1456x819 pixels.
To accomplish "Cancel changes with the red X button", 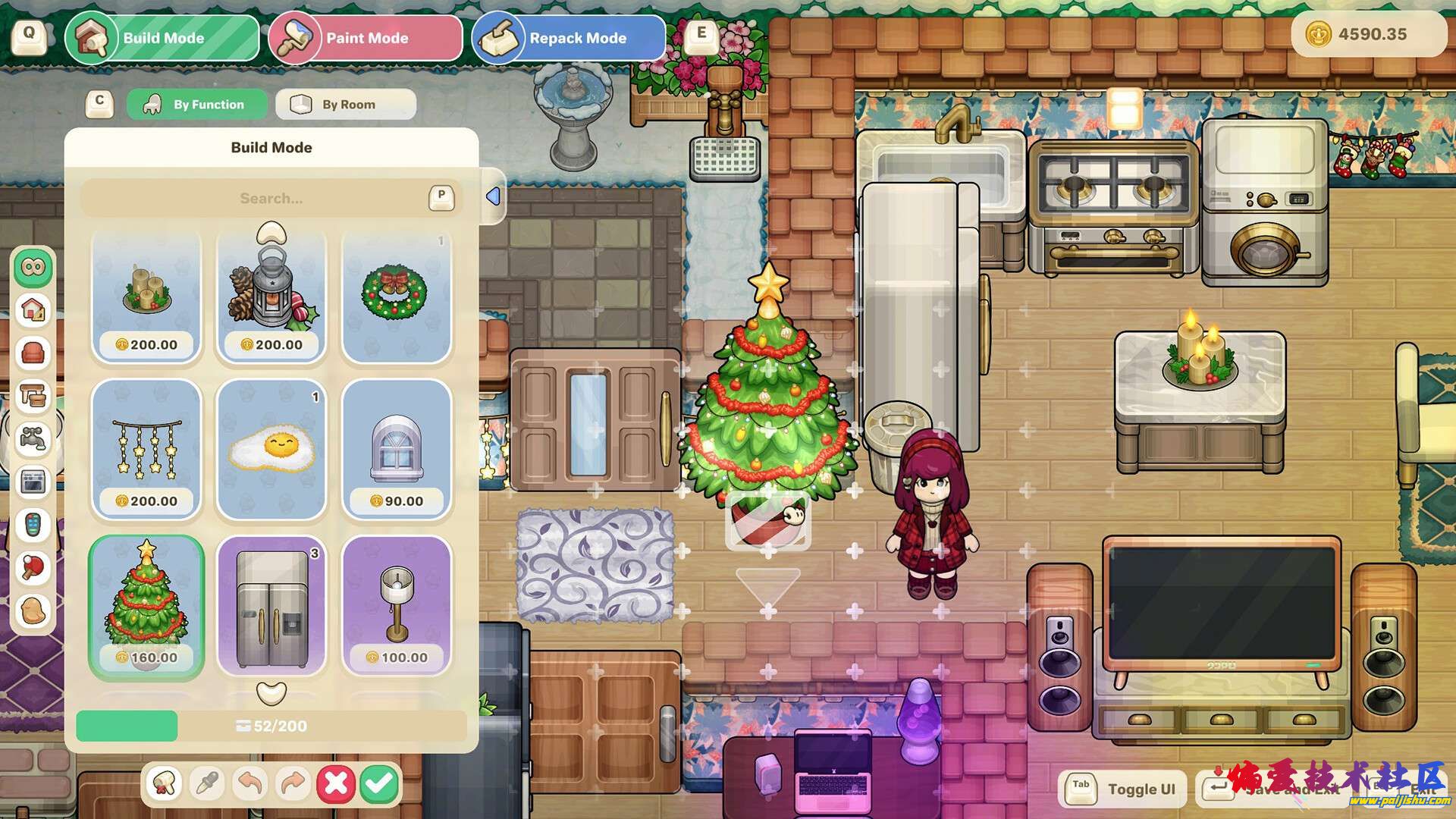I will (336, 783).
